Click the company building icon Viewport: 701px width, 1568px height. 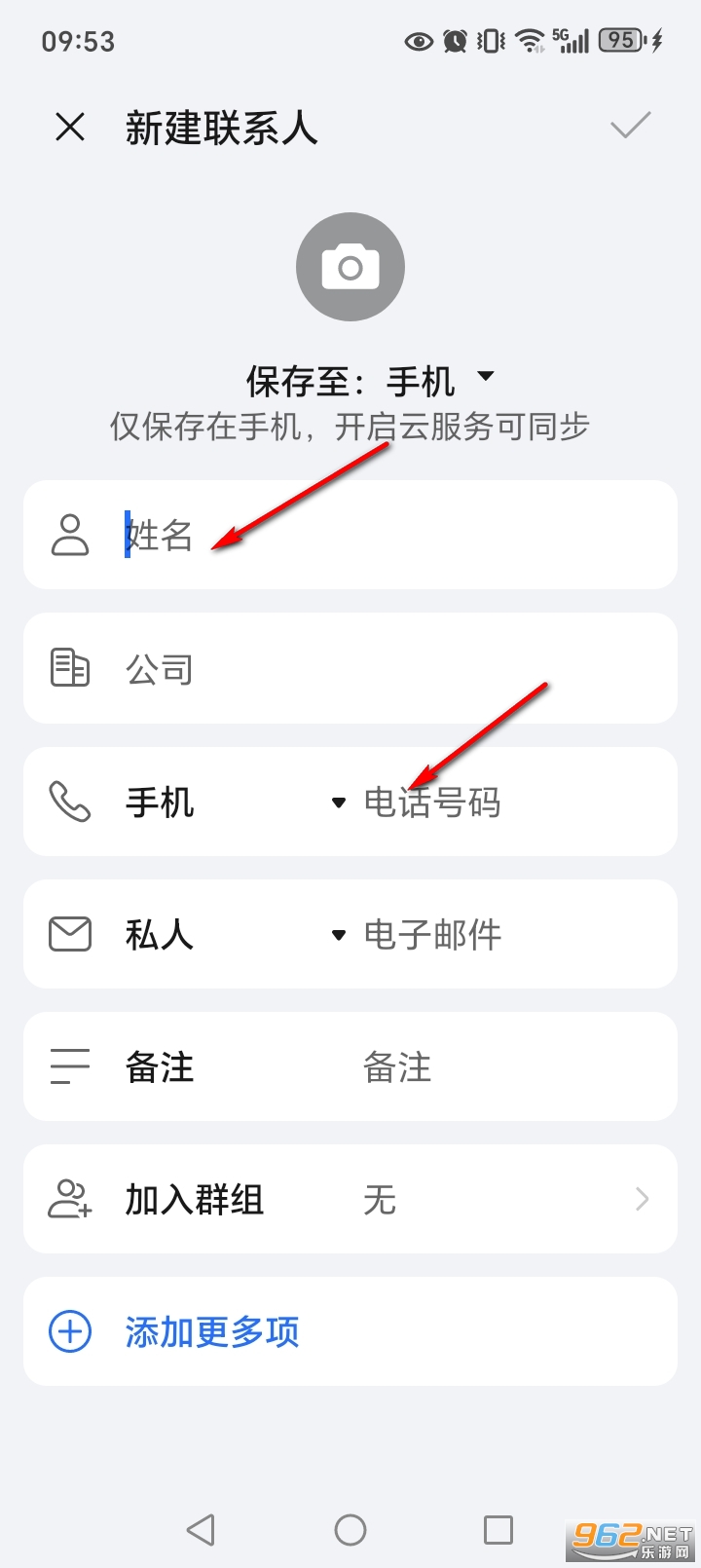click(68, 668)
